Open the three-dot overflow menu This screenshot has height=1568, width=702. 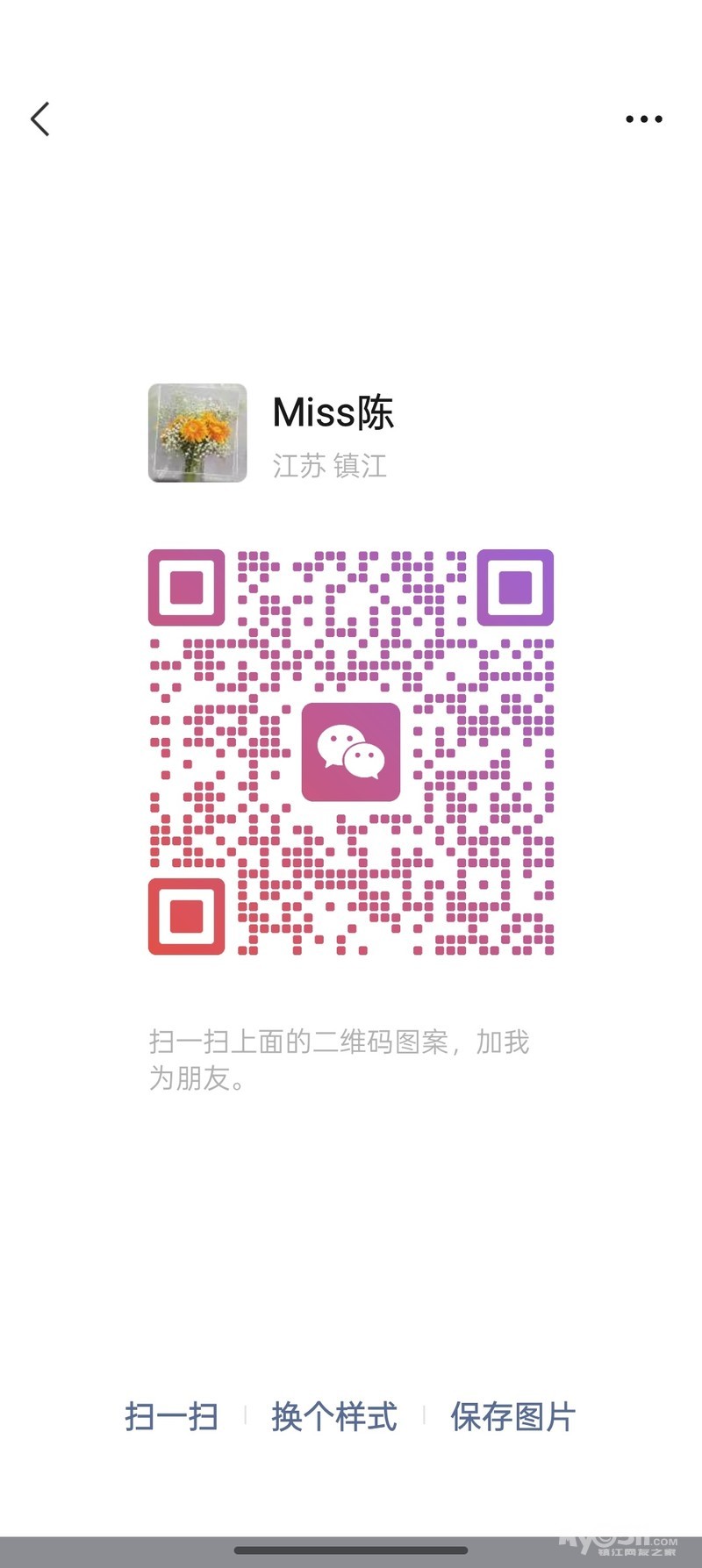[x=643, y=119]
